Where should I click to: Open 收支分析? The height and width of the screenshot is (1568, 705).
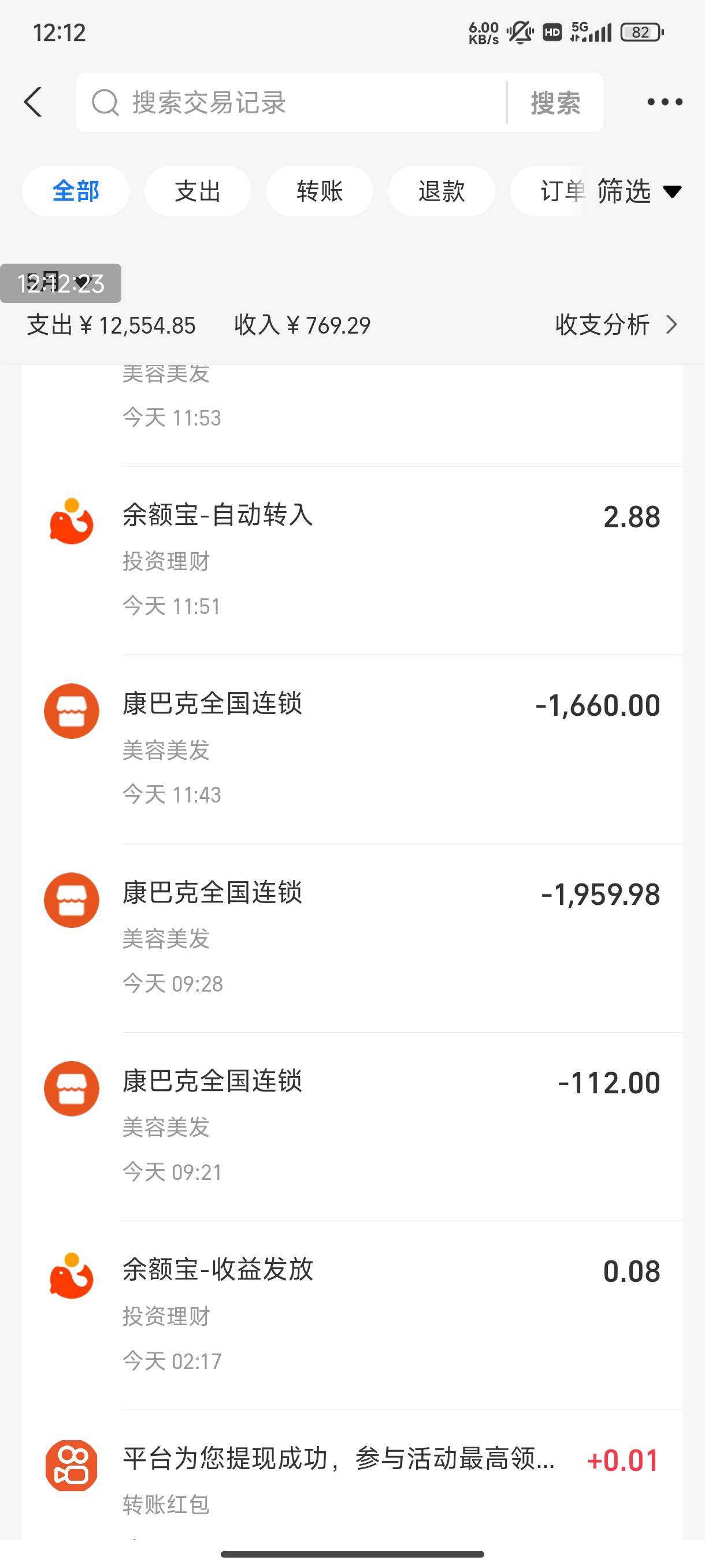point(616,324)
